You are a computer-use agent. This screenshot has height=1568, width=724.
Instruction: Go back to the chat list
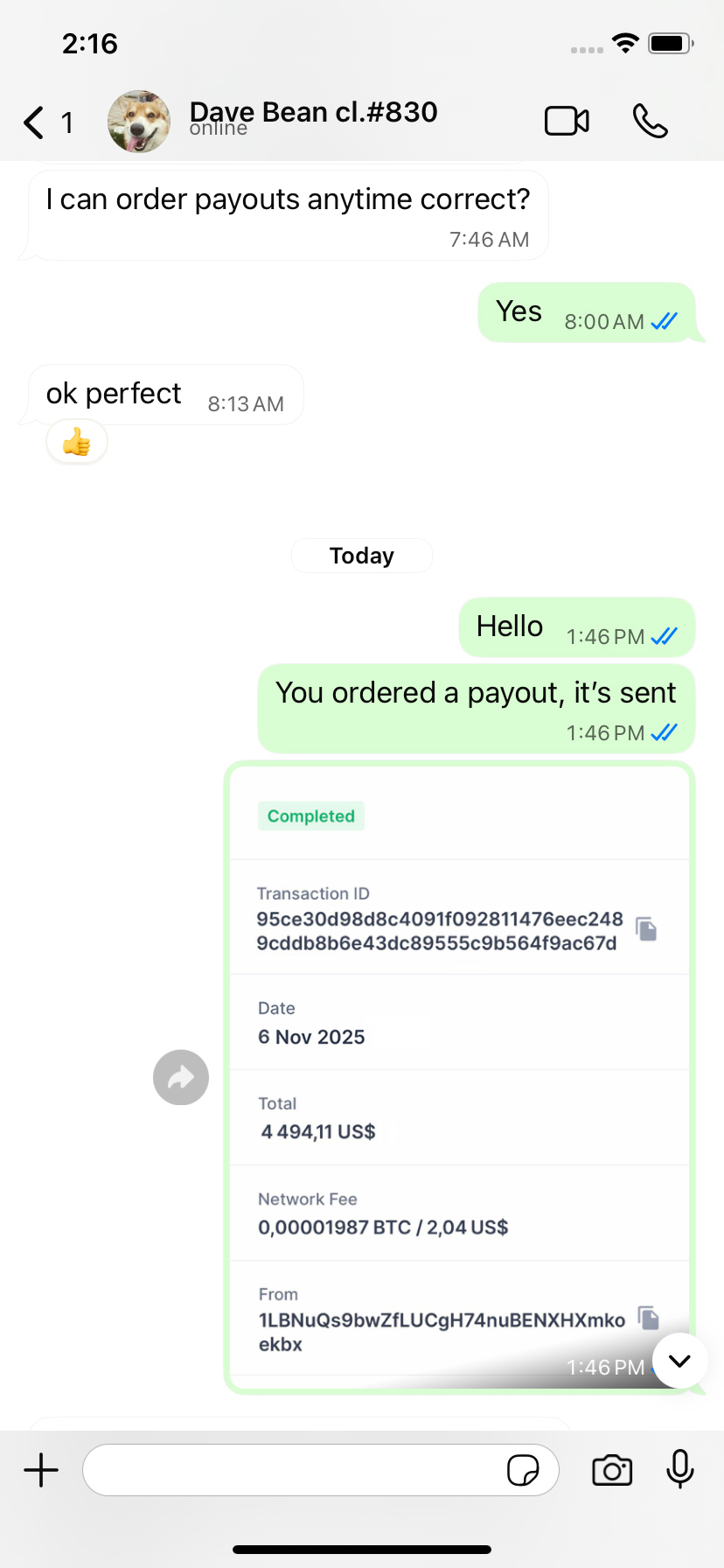point(35,122)
